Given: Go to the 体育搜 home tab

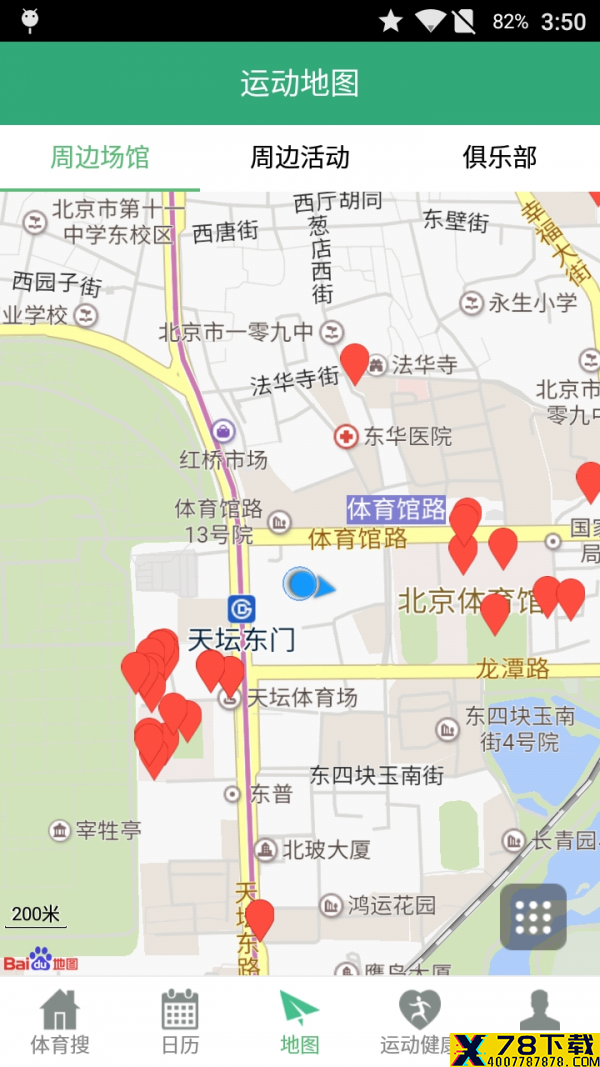Looking at the screenshot, I should coord(60,1022).
